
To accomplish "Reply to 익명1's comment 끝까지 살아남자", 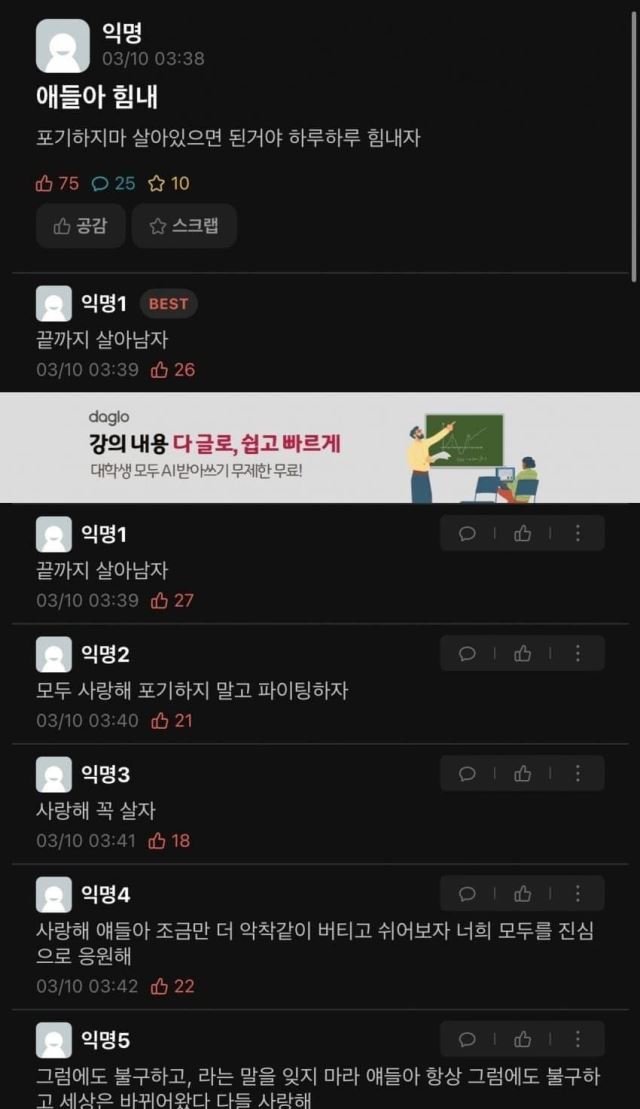I will click(467, 534).
